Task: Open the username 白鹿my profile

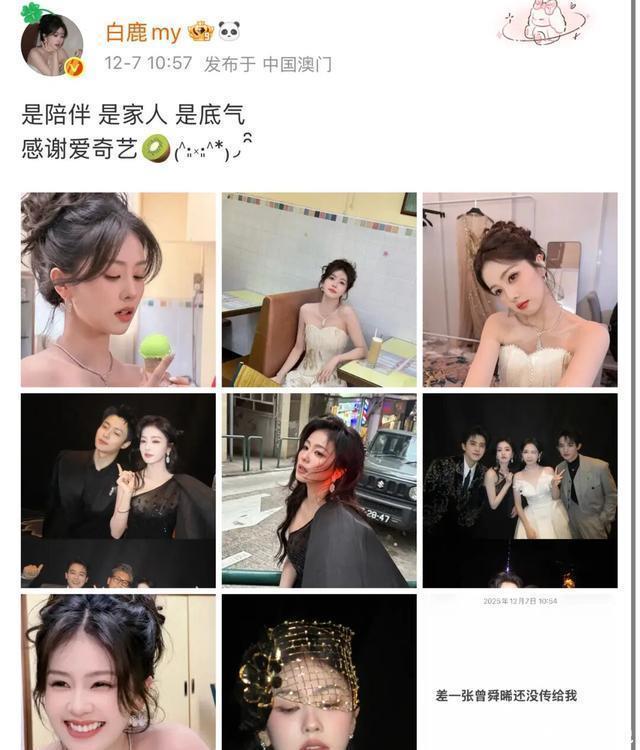Action: pos(143,33)
